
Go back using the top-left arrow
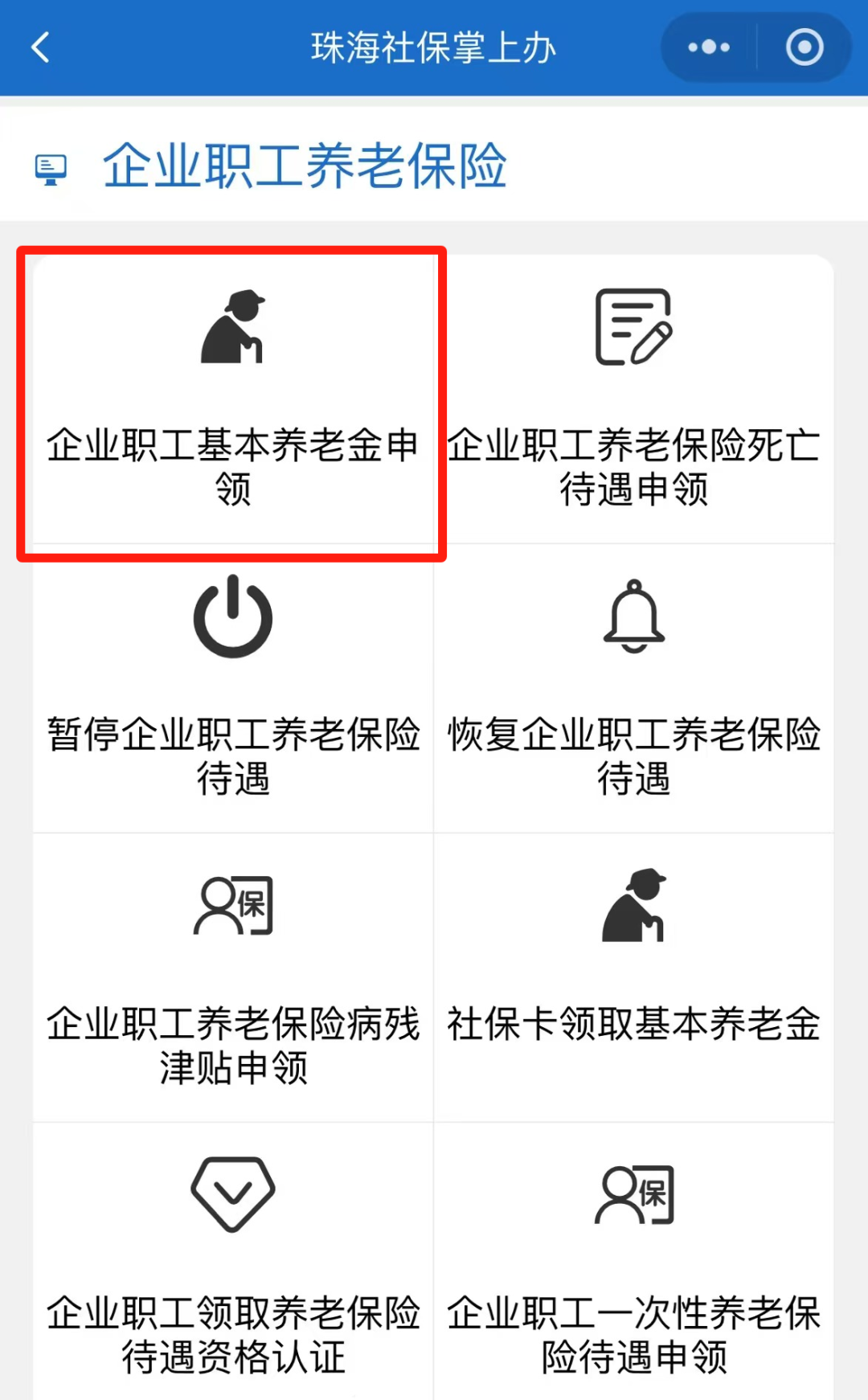[x=40, y=47]
